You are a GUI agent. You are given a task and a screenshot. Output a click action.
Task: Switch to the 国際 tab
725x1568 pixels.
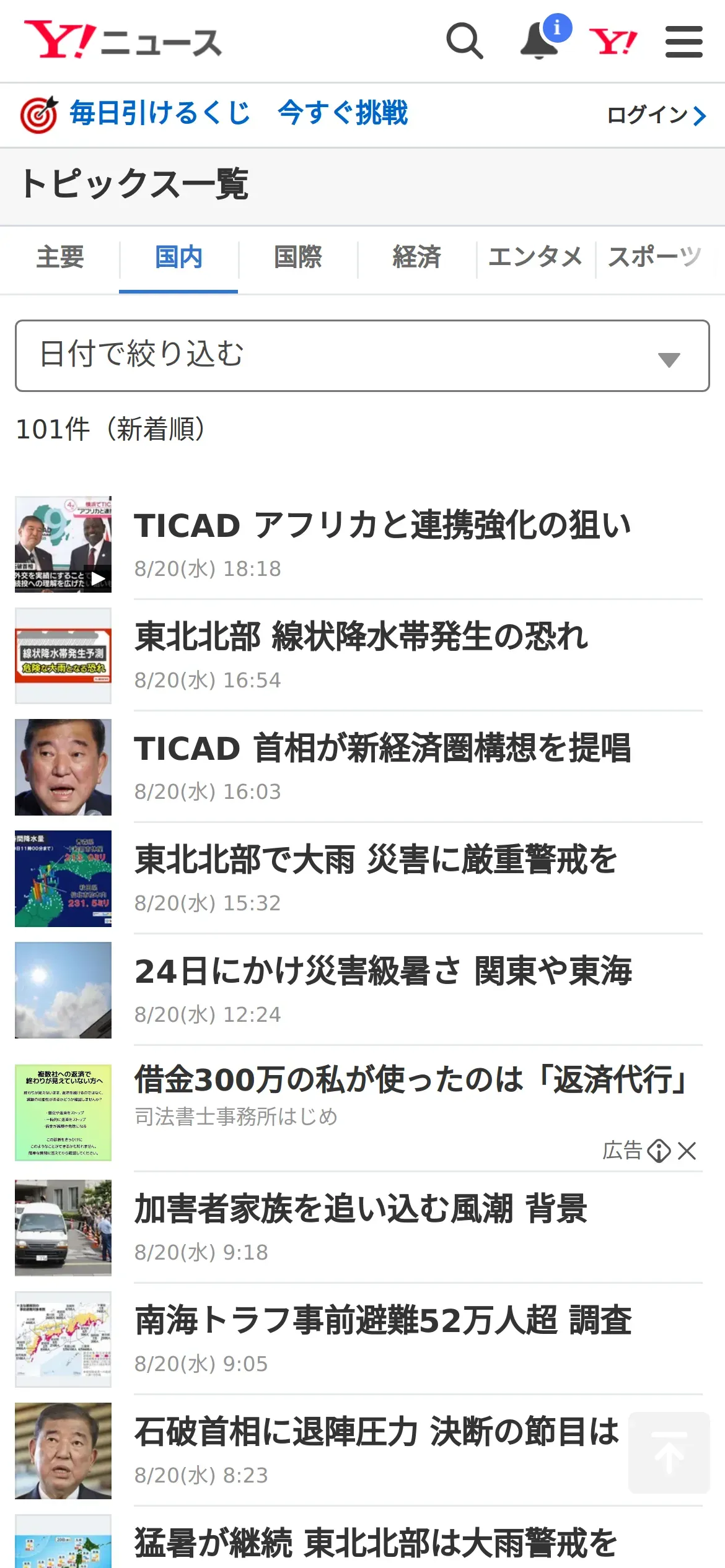298,257
